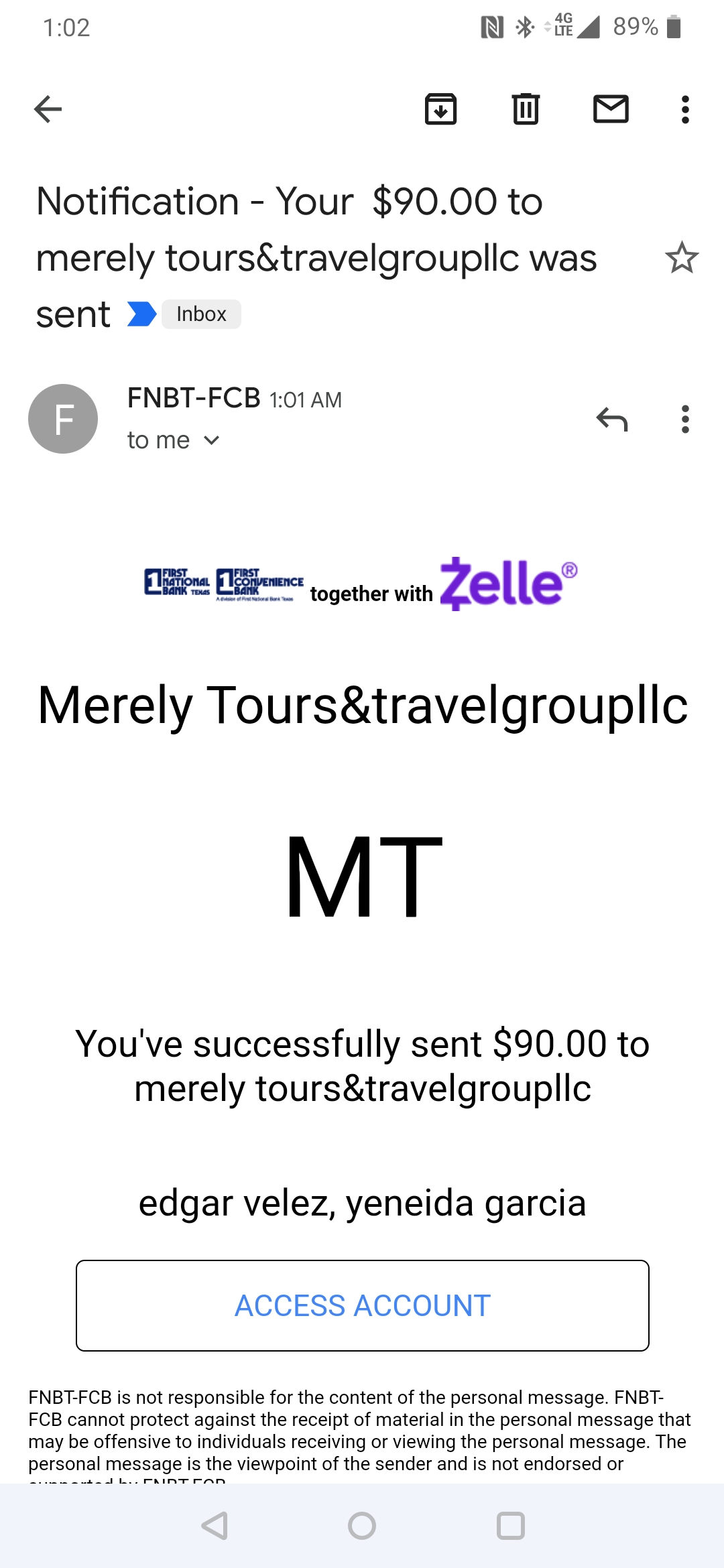
Task: Expand the "to me" recipient details
Action: (174, 440)
